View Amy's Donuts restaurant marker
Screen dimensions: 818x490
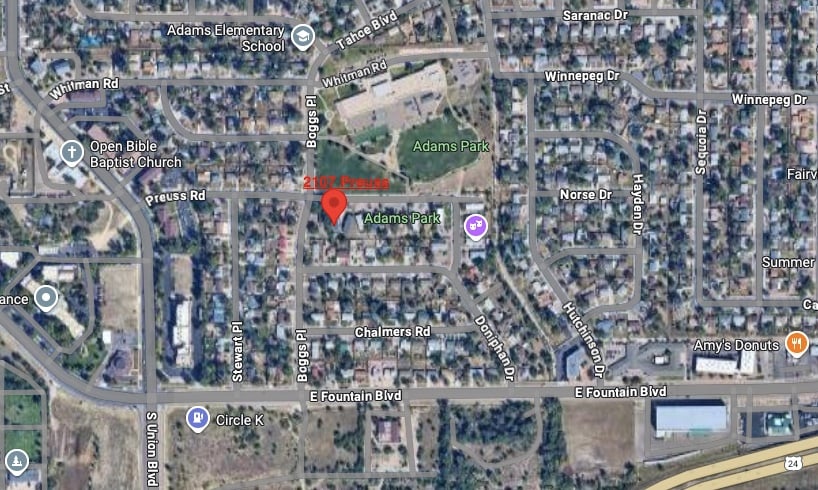(797, 343)
